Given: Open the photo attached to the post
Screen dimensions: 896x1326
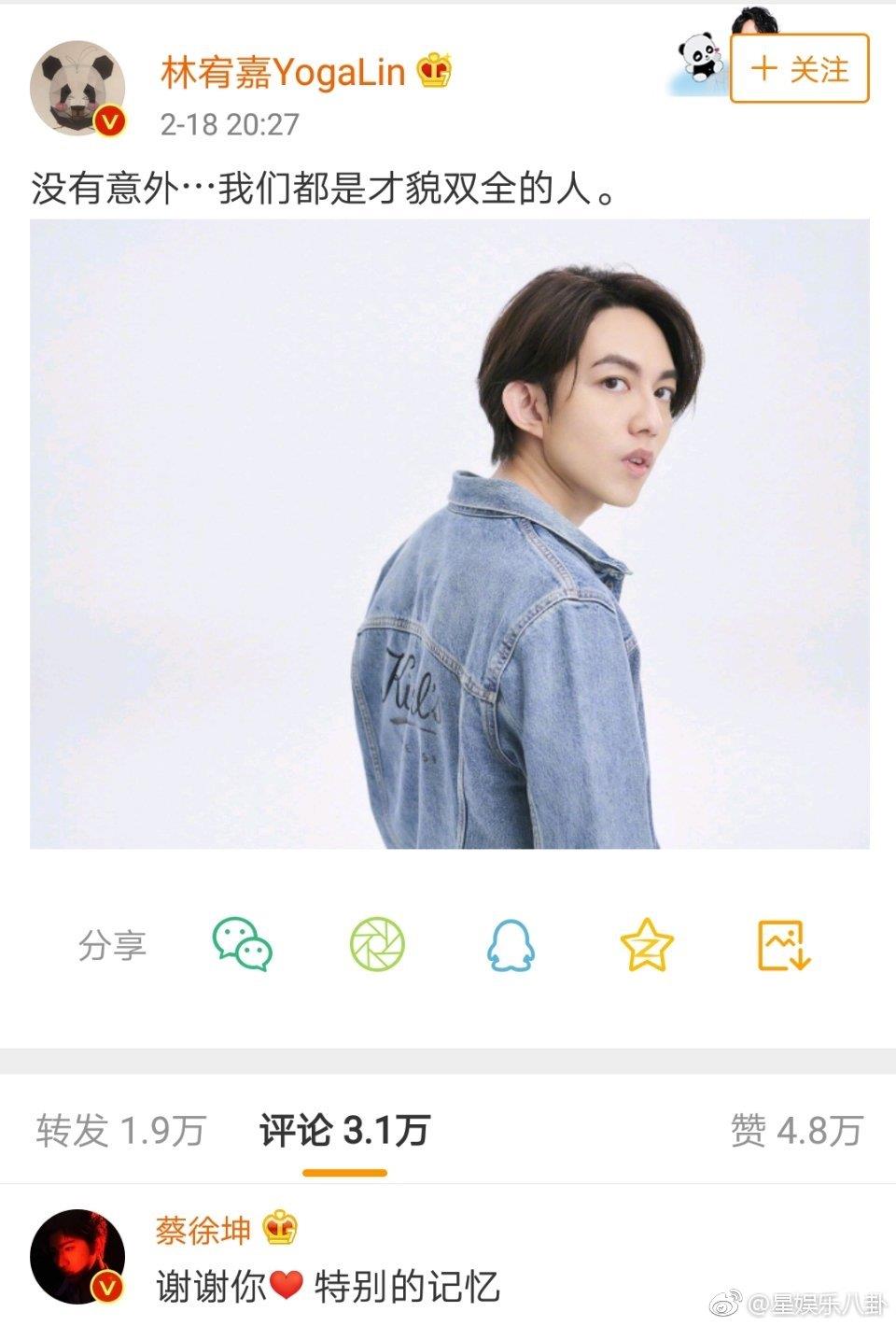Looking at the screenshot, I should [x=449, y=534].
